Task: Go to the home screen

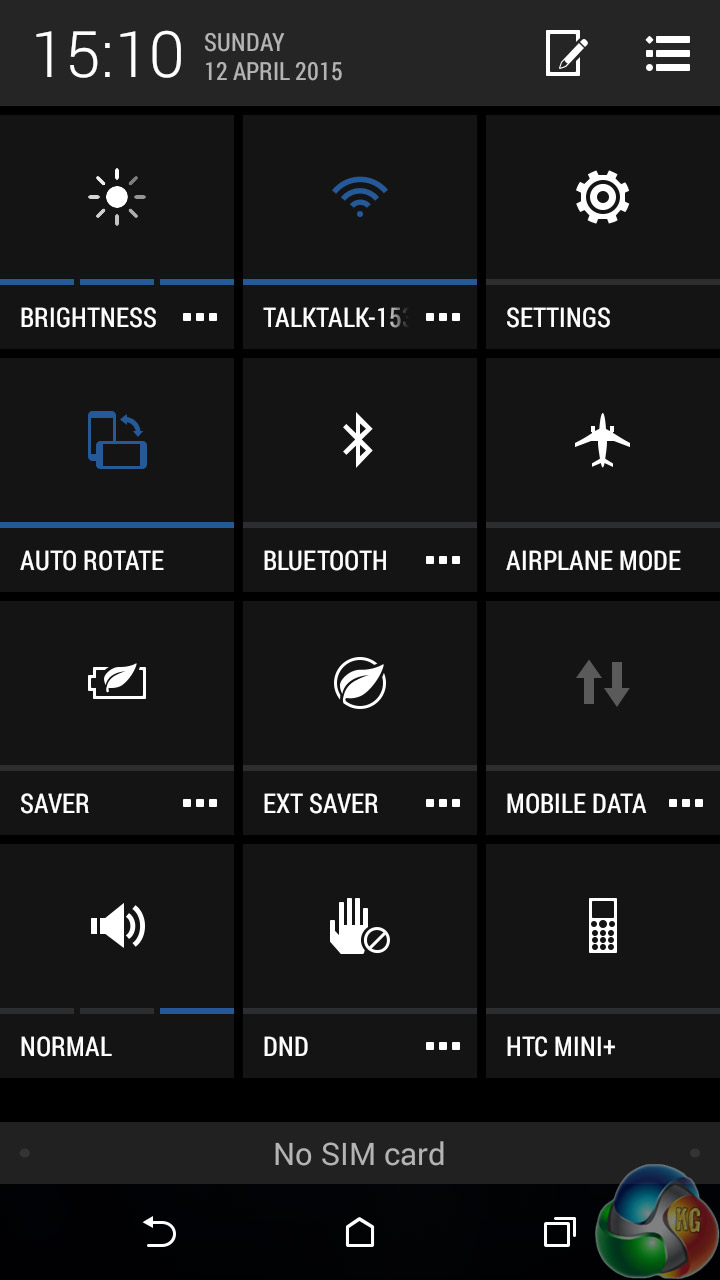Action: pyautogui.click(x=359, y=1232)
